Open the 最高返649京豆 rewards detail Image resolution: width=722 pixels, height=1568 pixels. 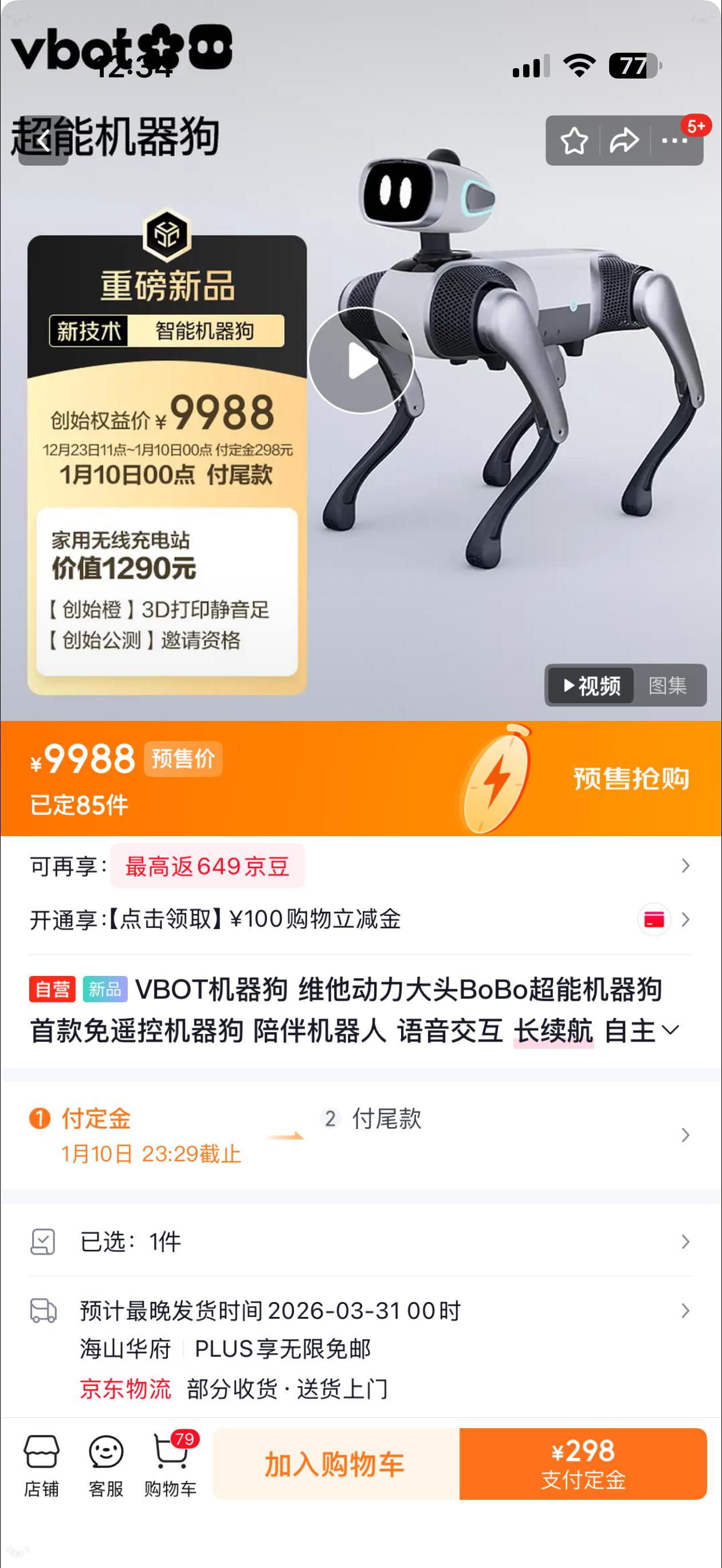207,867
